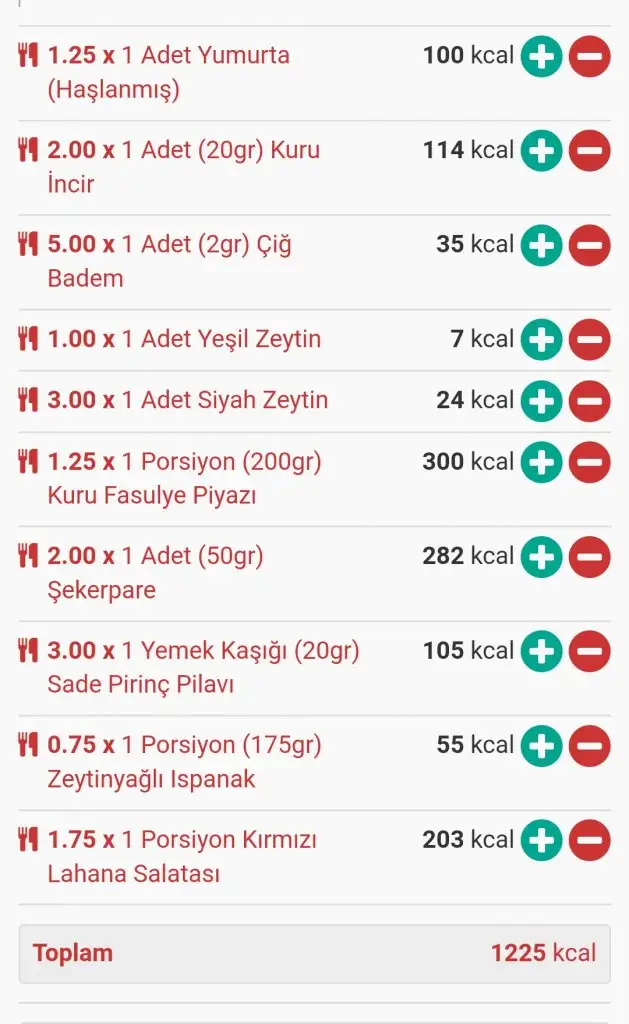This screenshot has height=1024, width=629.
Task: Decrease Çiğ Badem quantity
Action: pos(589,246)
